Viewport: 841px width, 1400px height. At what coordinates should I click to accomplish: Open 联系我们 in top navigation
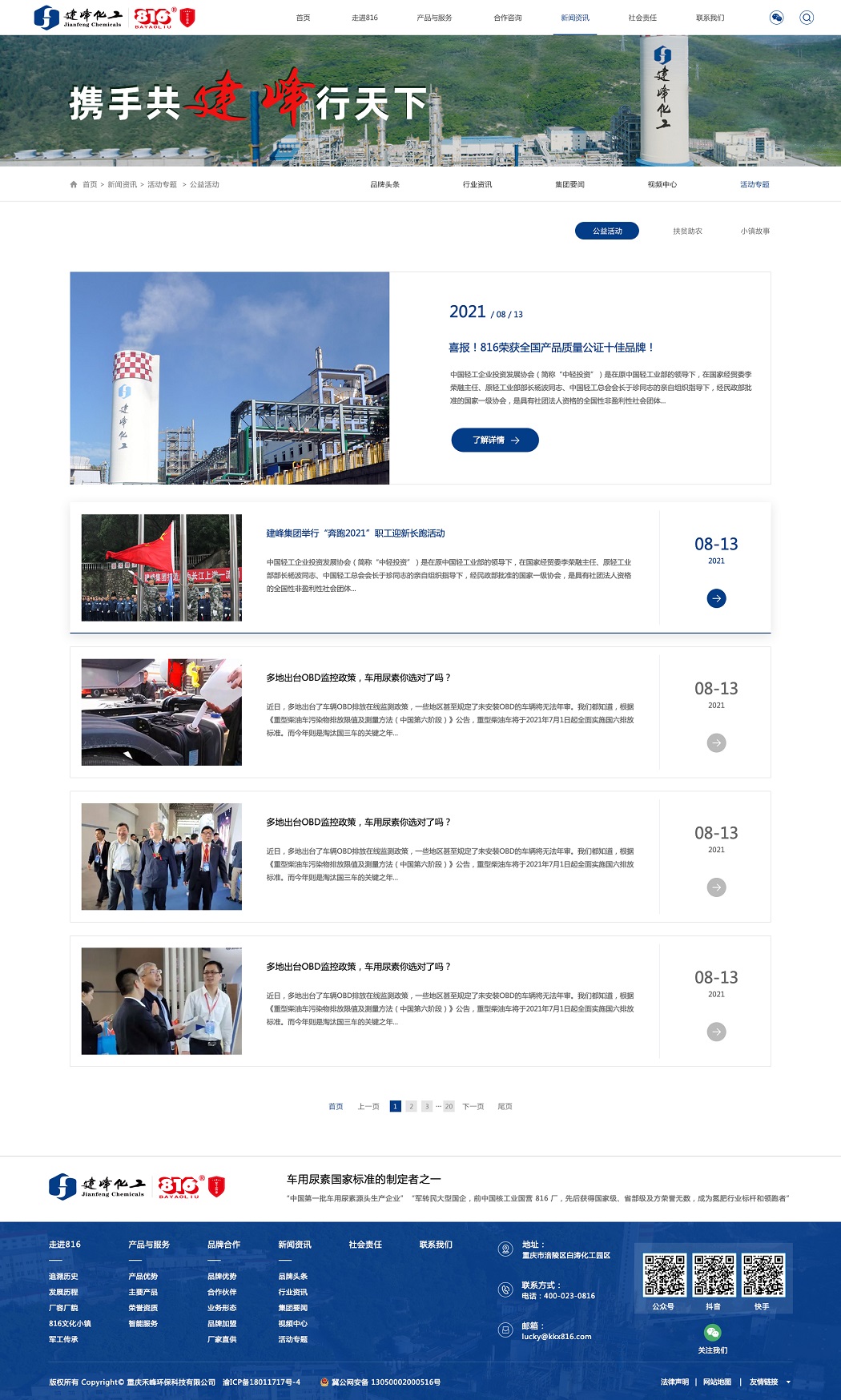[710, 18]
